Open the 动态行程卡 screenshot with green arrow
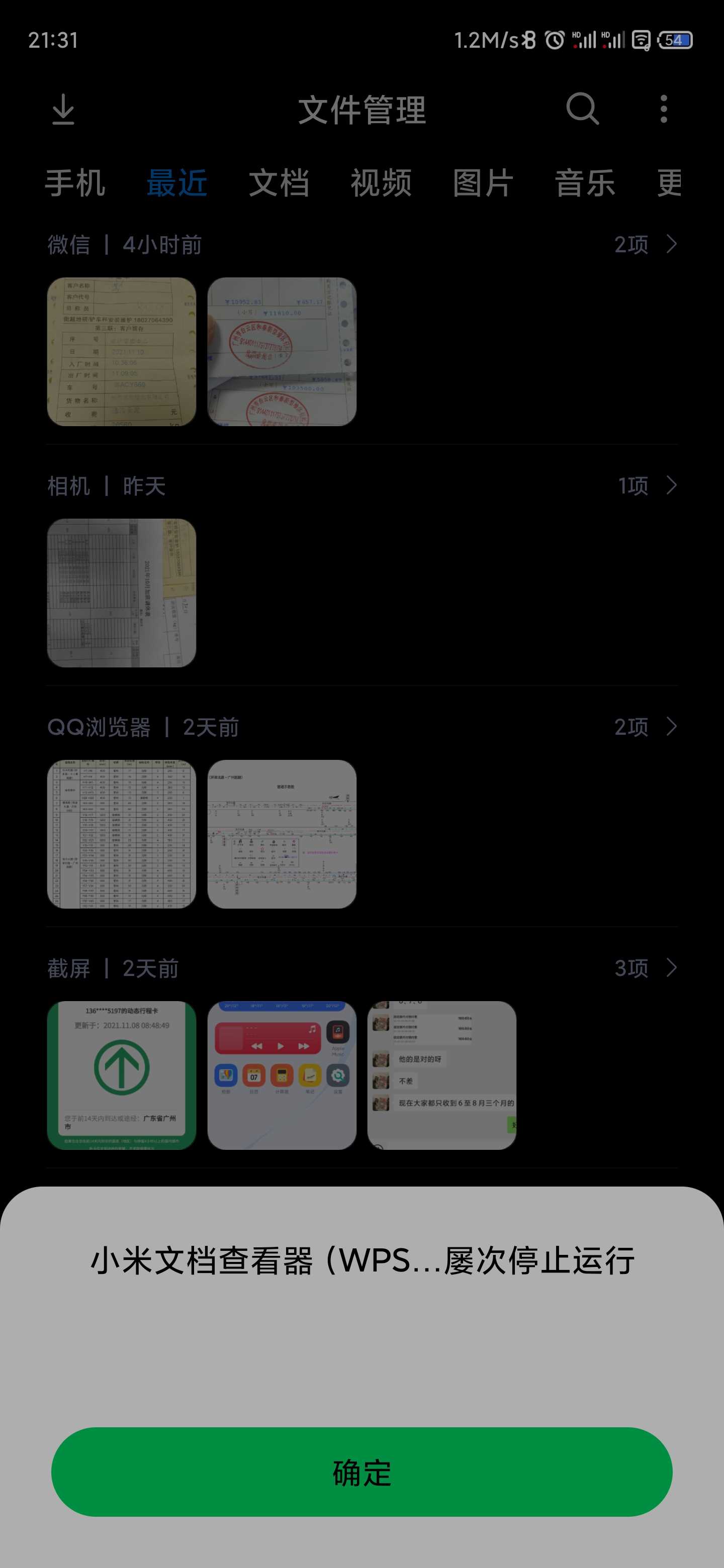Viewport: 724px width, 1568px height. tap(122, 1075)
